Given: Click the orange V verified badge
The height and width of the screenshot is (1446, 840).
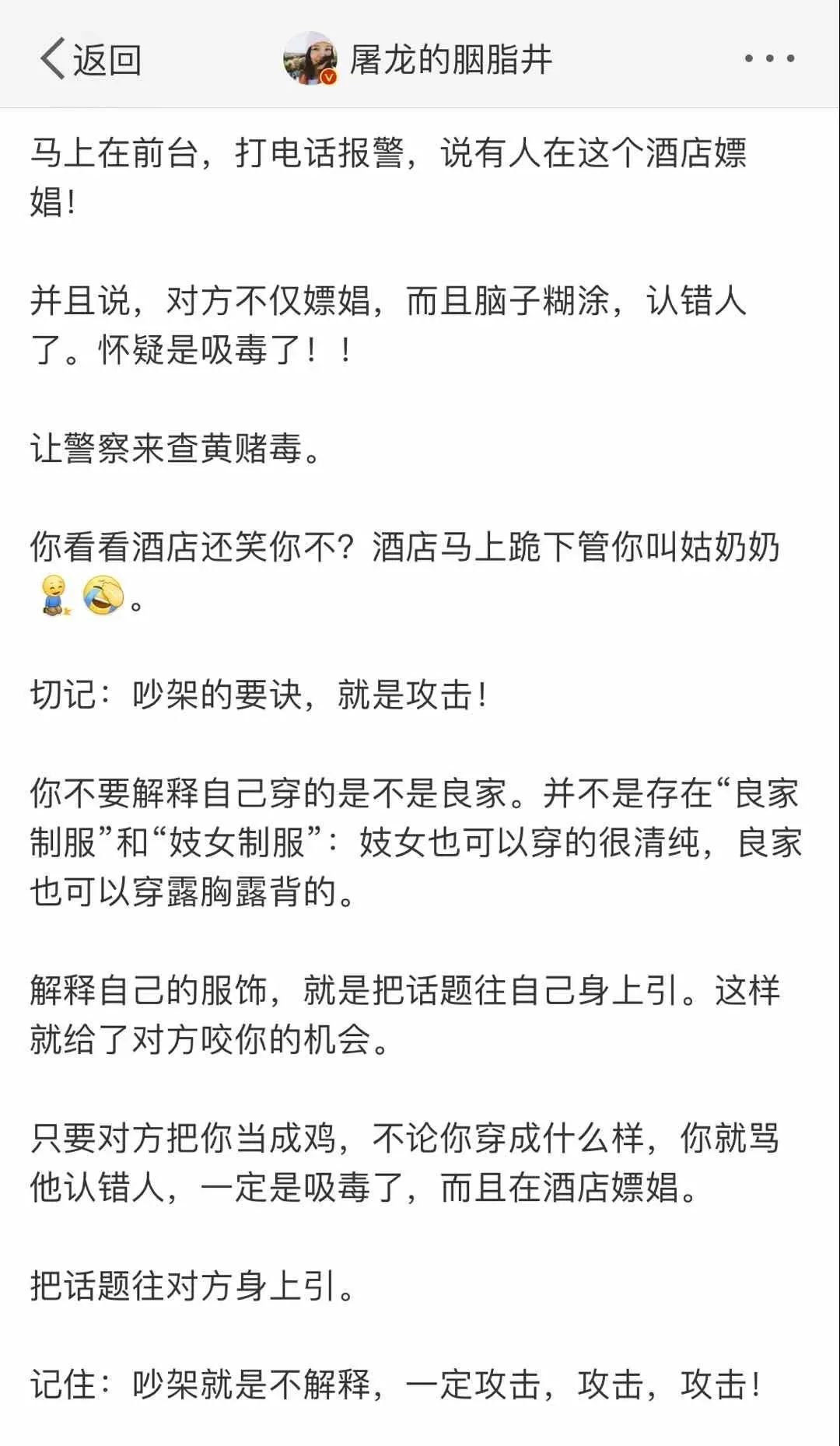Looking at the screenshot, I should click(x=328, y=78).
